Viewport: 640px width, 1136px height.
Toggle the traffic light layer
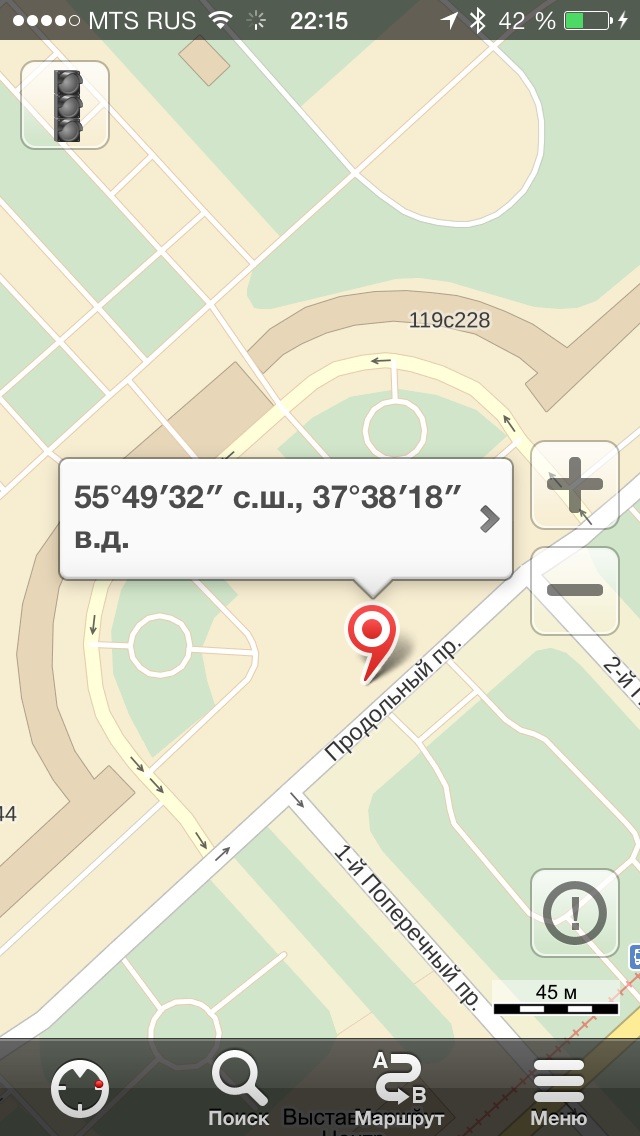click(65, 104)
